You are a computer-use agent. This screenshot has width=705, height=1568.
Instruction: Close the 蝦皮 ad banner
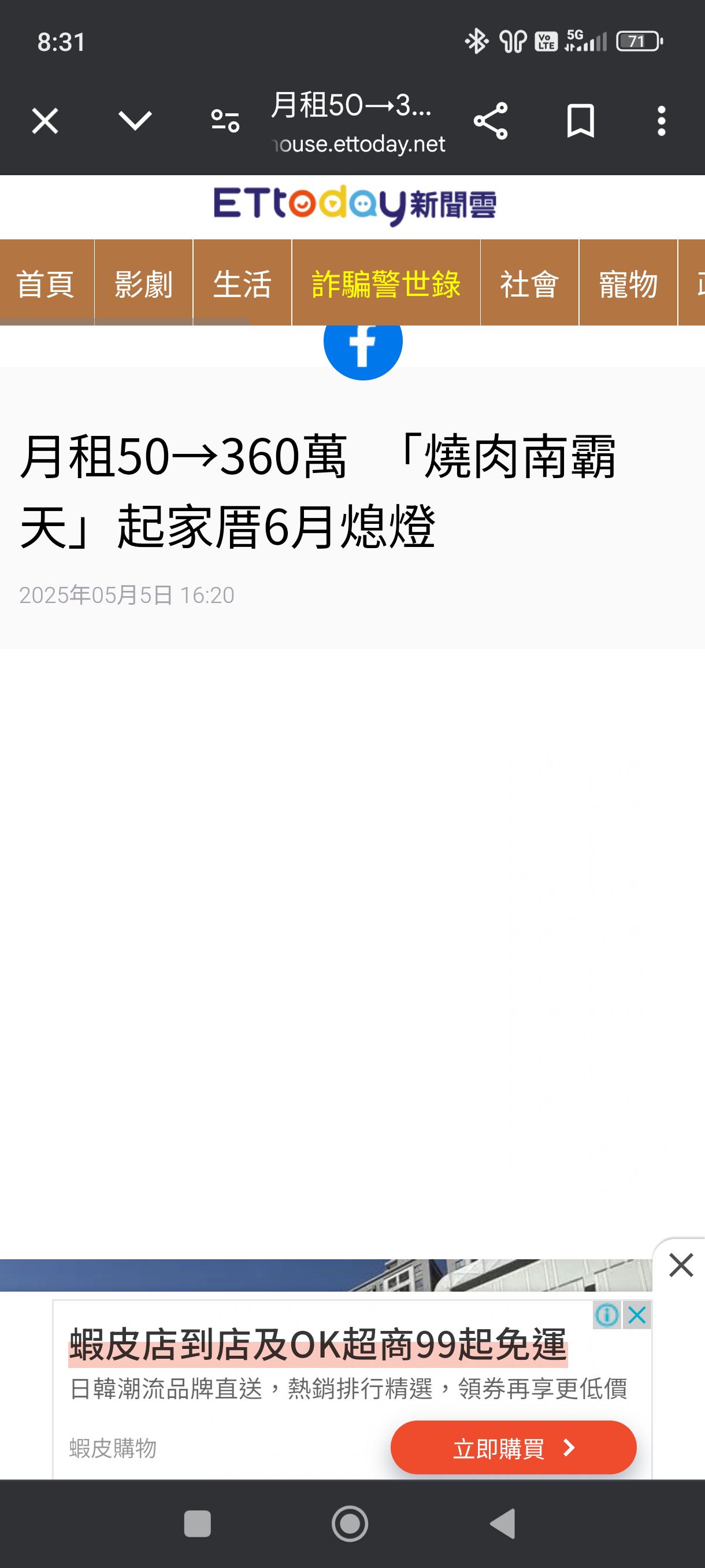point(637,1315)
